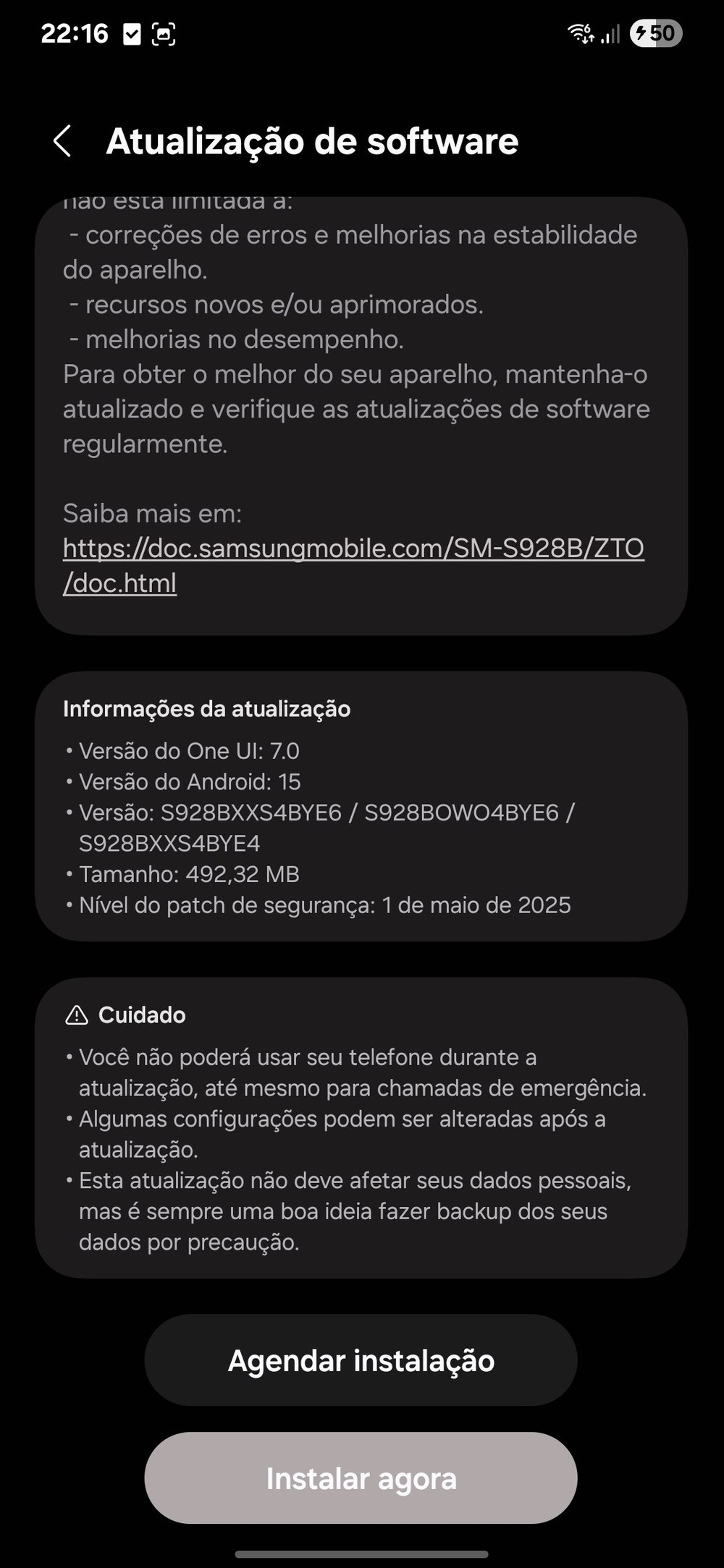Tap Agendar instalação button
Image resolution: width=724 pixels, height=1568 pixels.
tap(361, 1361)
